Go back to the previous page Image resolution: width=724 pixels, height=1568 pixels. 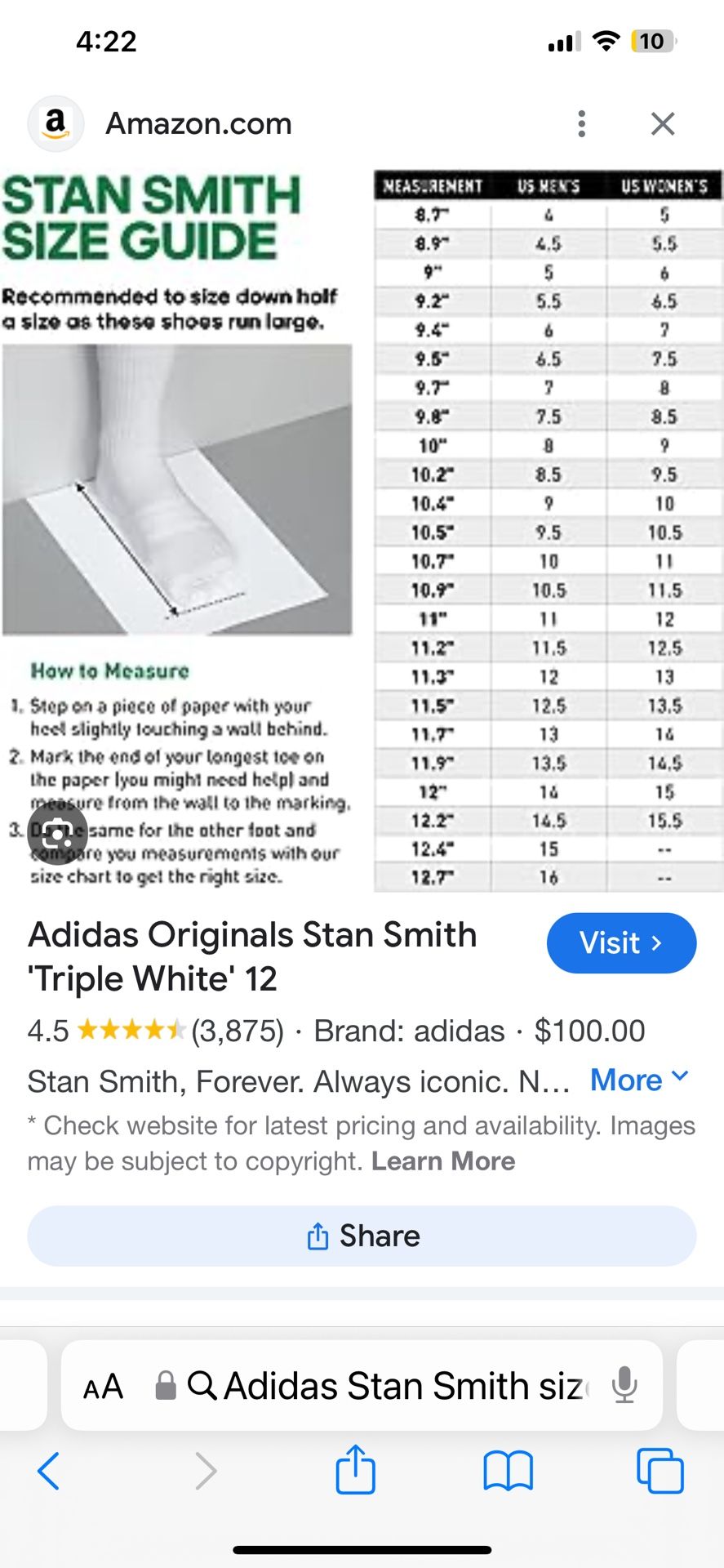click(49, 1471)
